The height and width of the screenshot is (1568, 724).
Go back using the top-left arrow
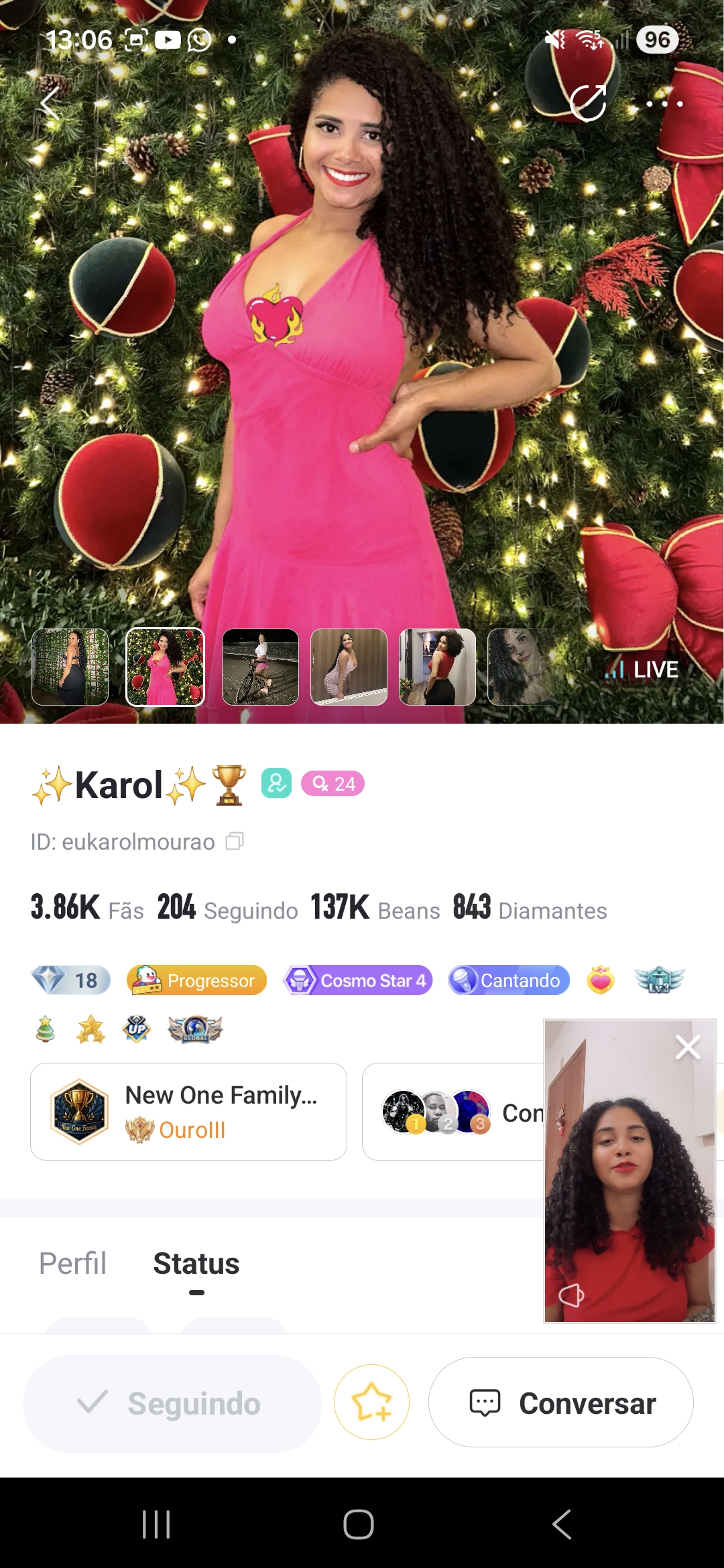[50, 104]
